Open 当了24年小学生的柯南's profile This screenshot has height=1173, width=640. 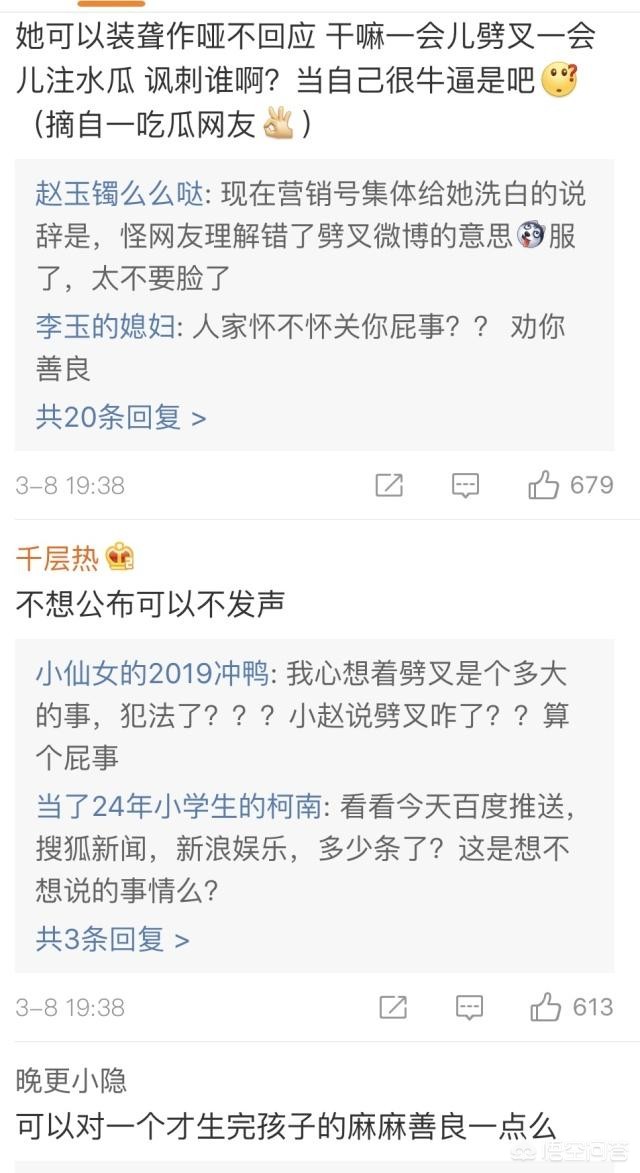point(179,806)
